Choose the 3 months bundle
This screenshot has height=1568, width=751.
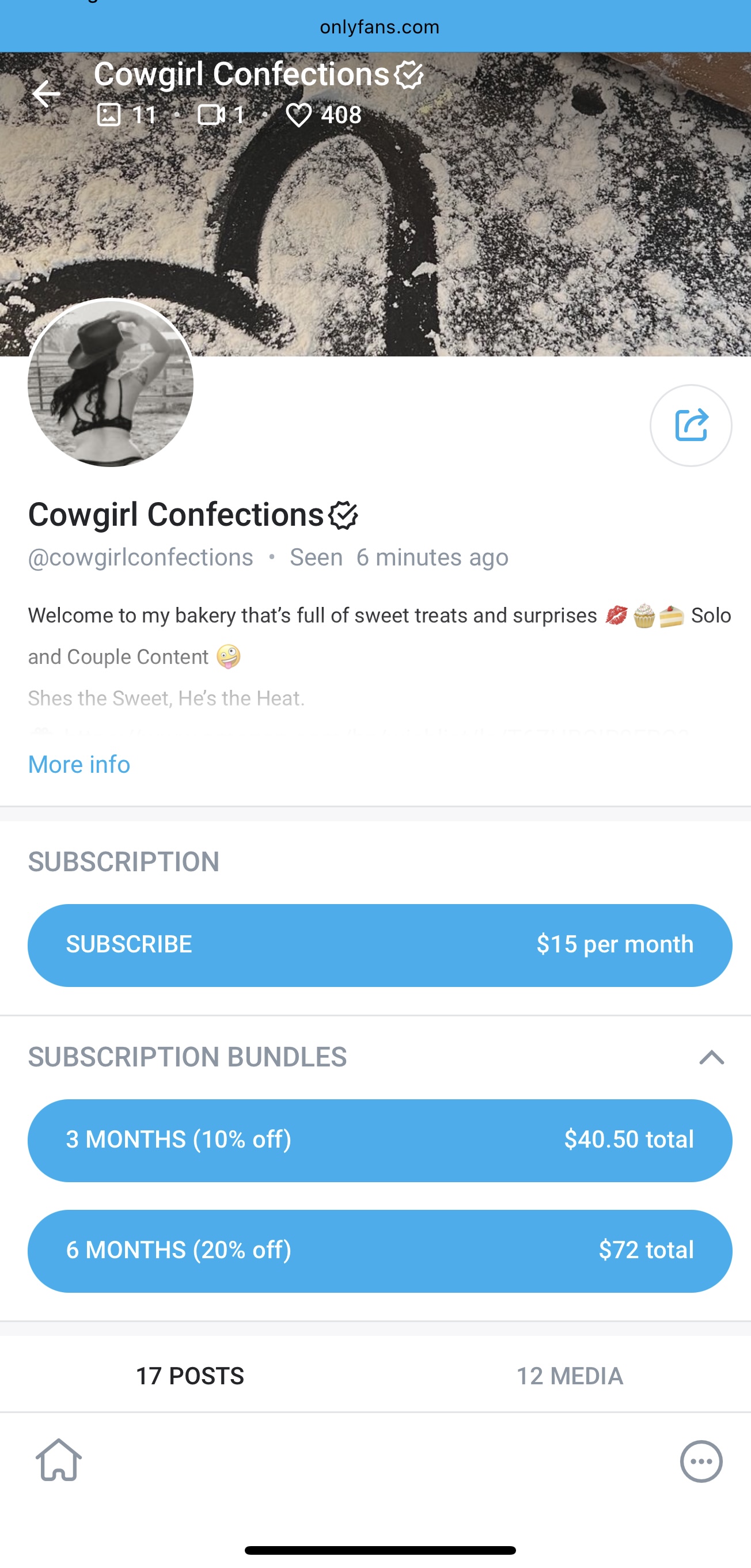pyautogui.click(x=380, y=1140)
